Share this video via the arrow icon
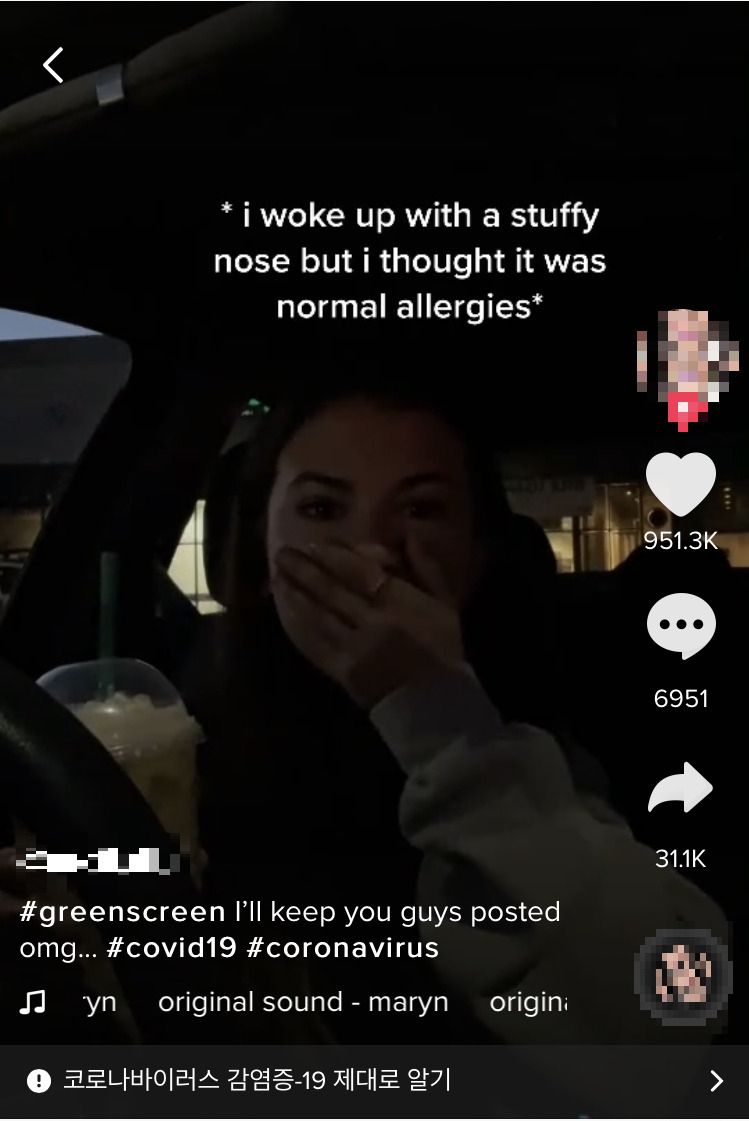The image size is (749, 1121). point(680,788)
